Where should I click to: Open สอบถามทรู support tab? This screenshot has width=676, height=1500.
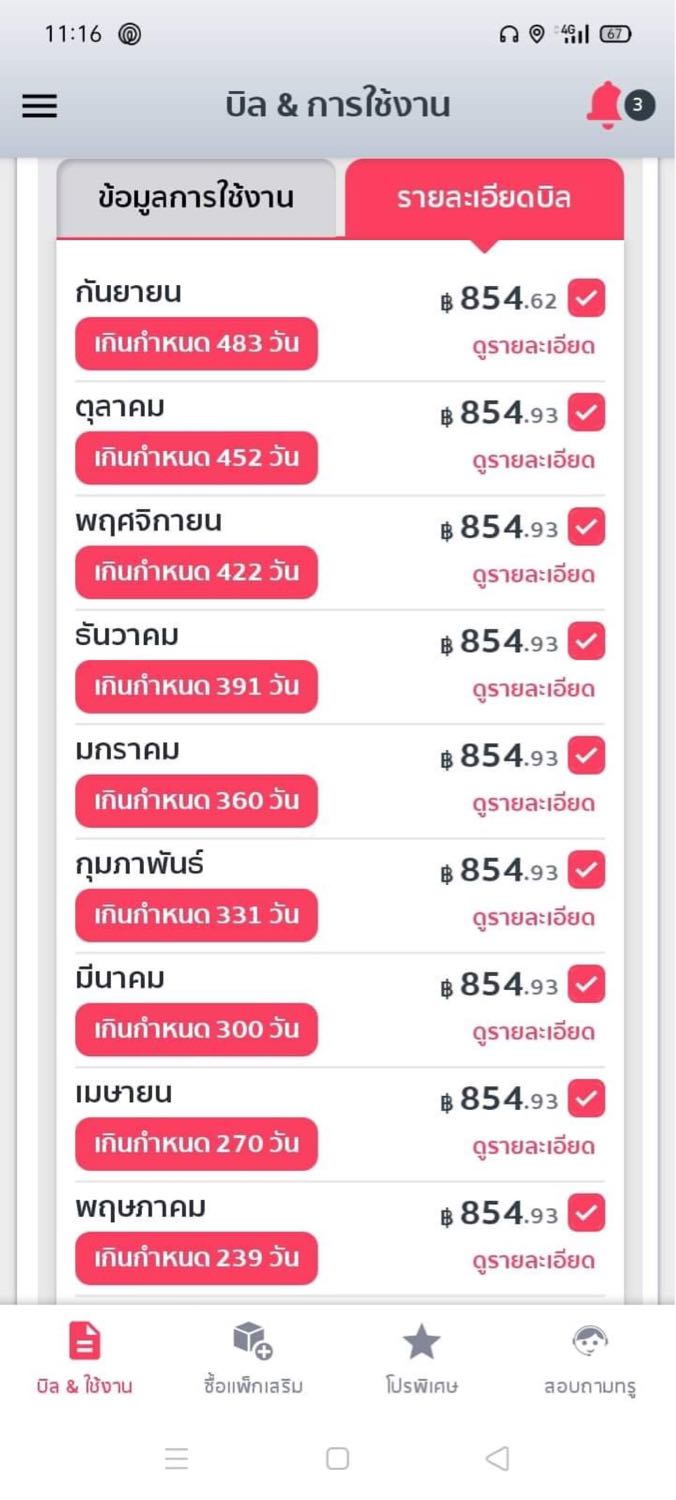(x=590, y=1358)
